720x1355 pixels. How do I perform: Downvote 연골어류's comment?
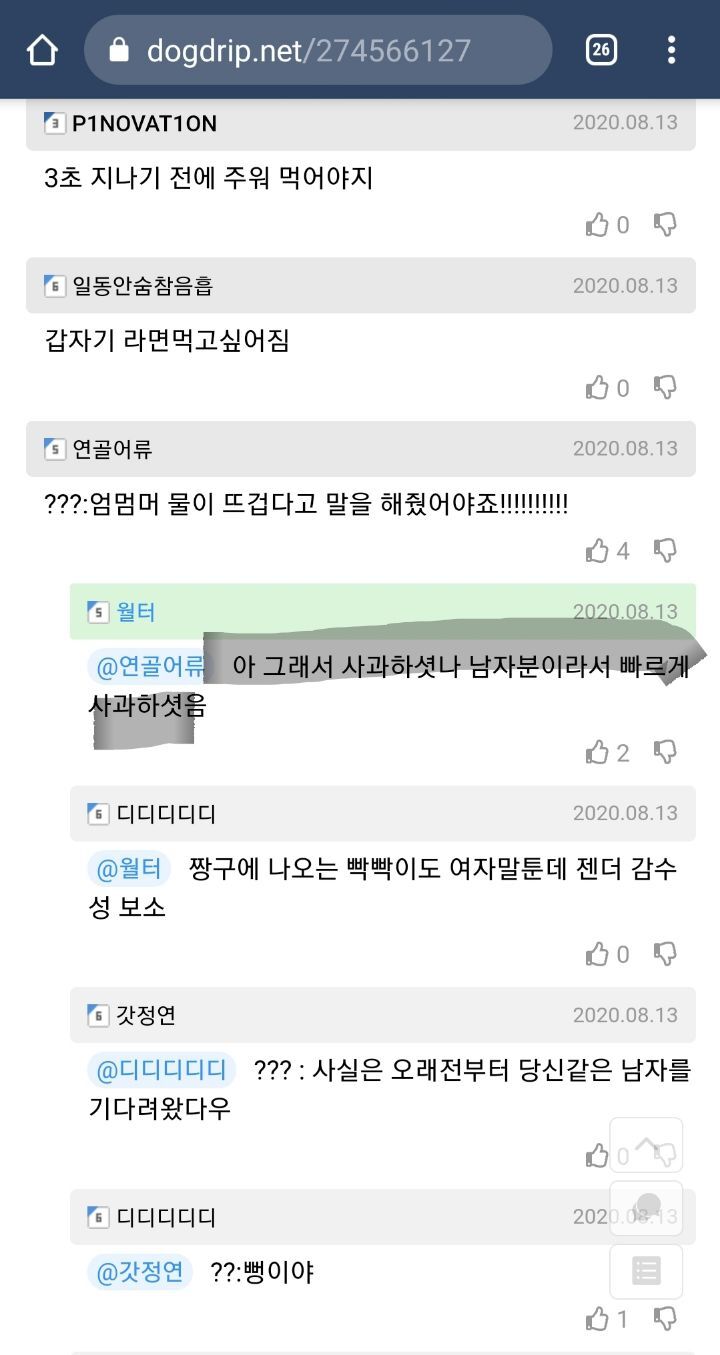point(665,551)
